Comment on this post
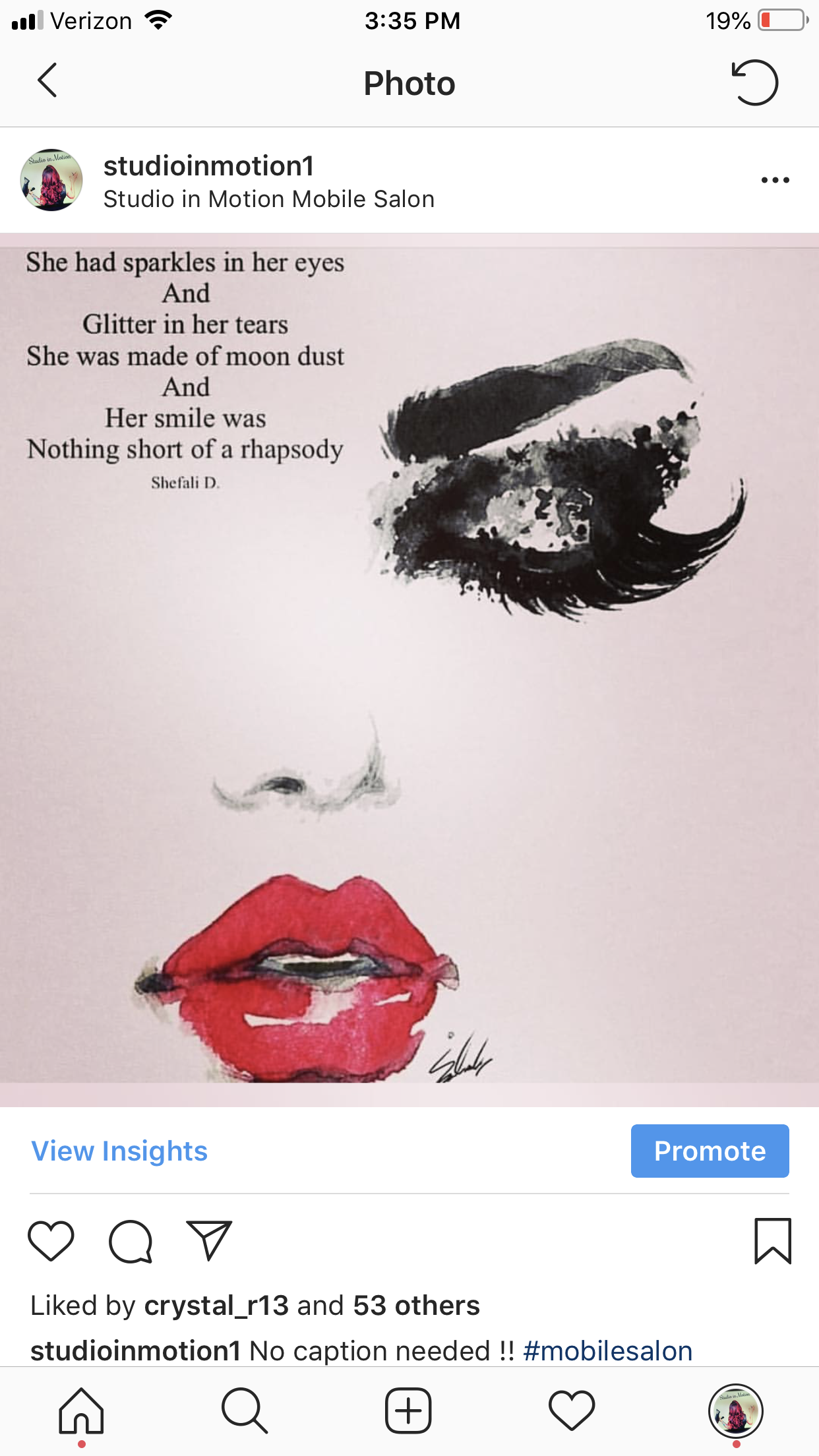The height and width of the screenshot is (1456, 819). tap(131, 1241)
